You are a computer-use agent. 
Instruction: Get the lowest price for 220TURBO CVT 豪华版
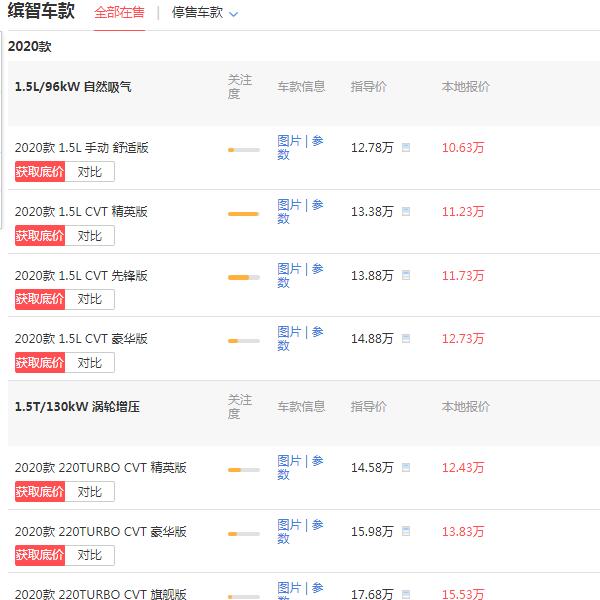pyautogui.click(x=40, y=556)
